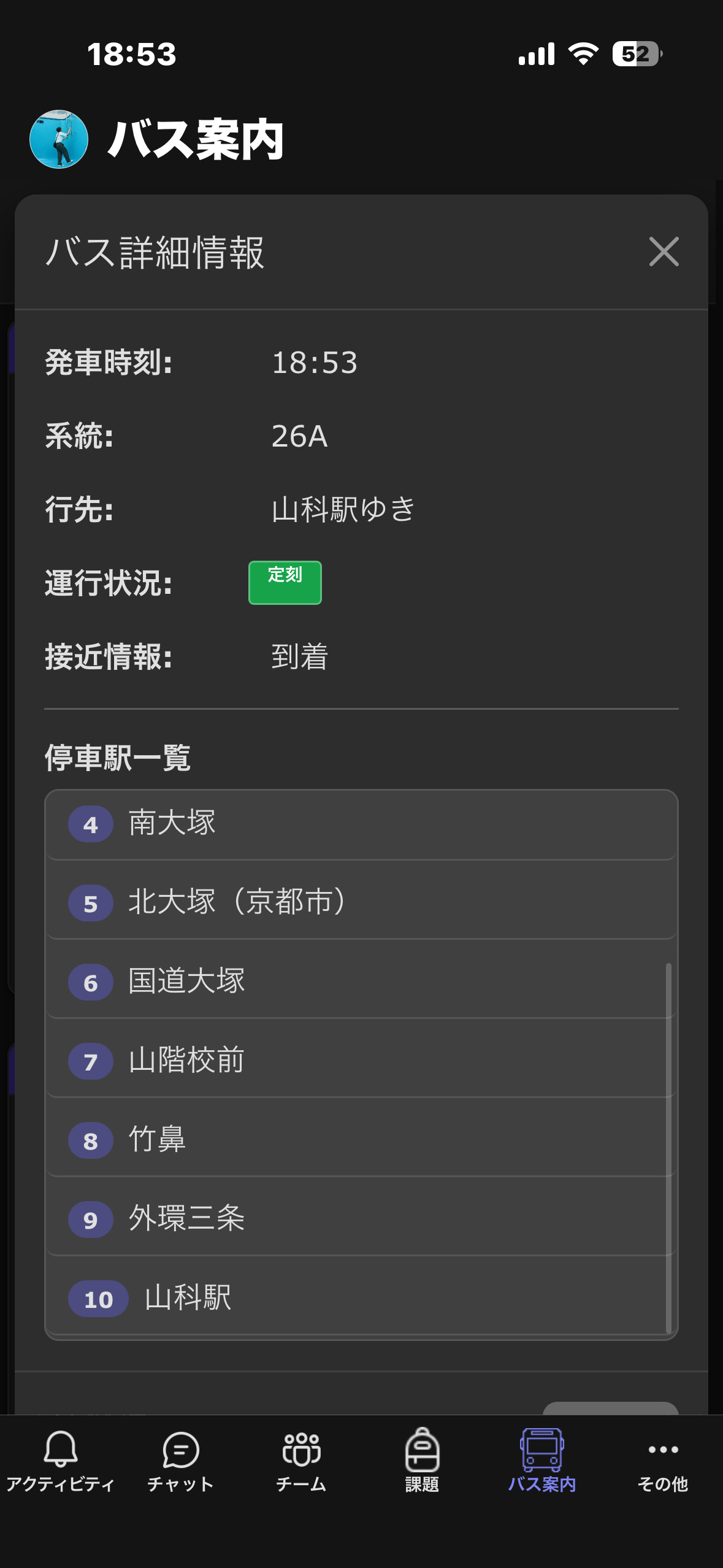The image size is (723, 1568).
Task: Switch to the アクティビティ tab
Action: (x=60, y=1461)
